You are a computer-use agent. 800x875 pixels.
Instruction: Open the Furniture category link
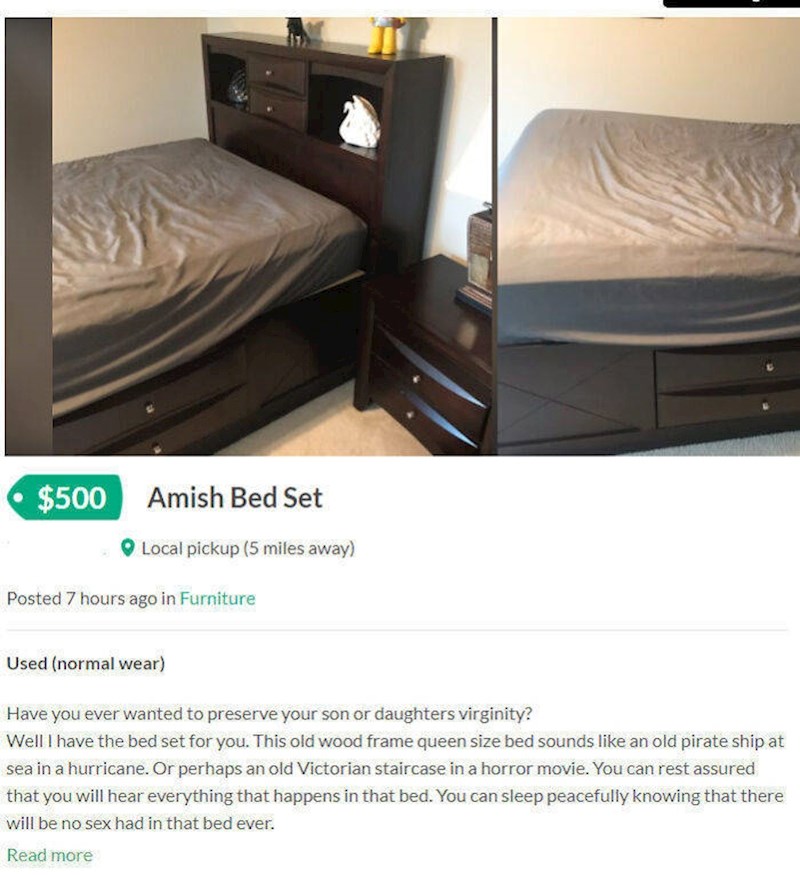tap(217, 599)
